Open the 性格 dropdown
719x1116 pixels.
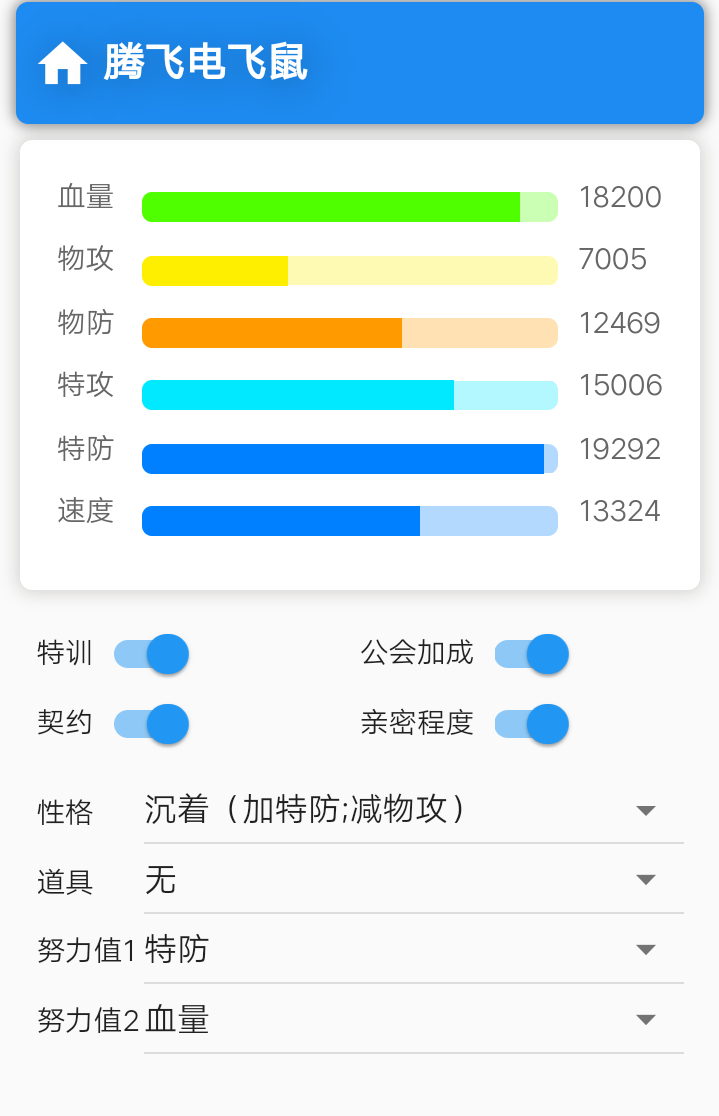click(x=413, y=810)
